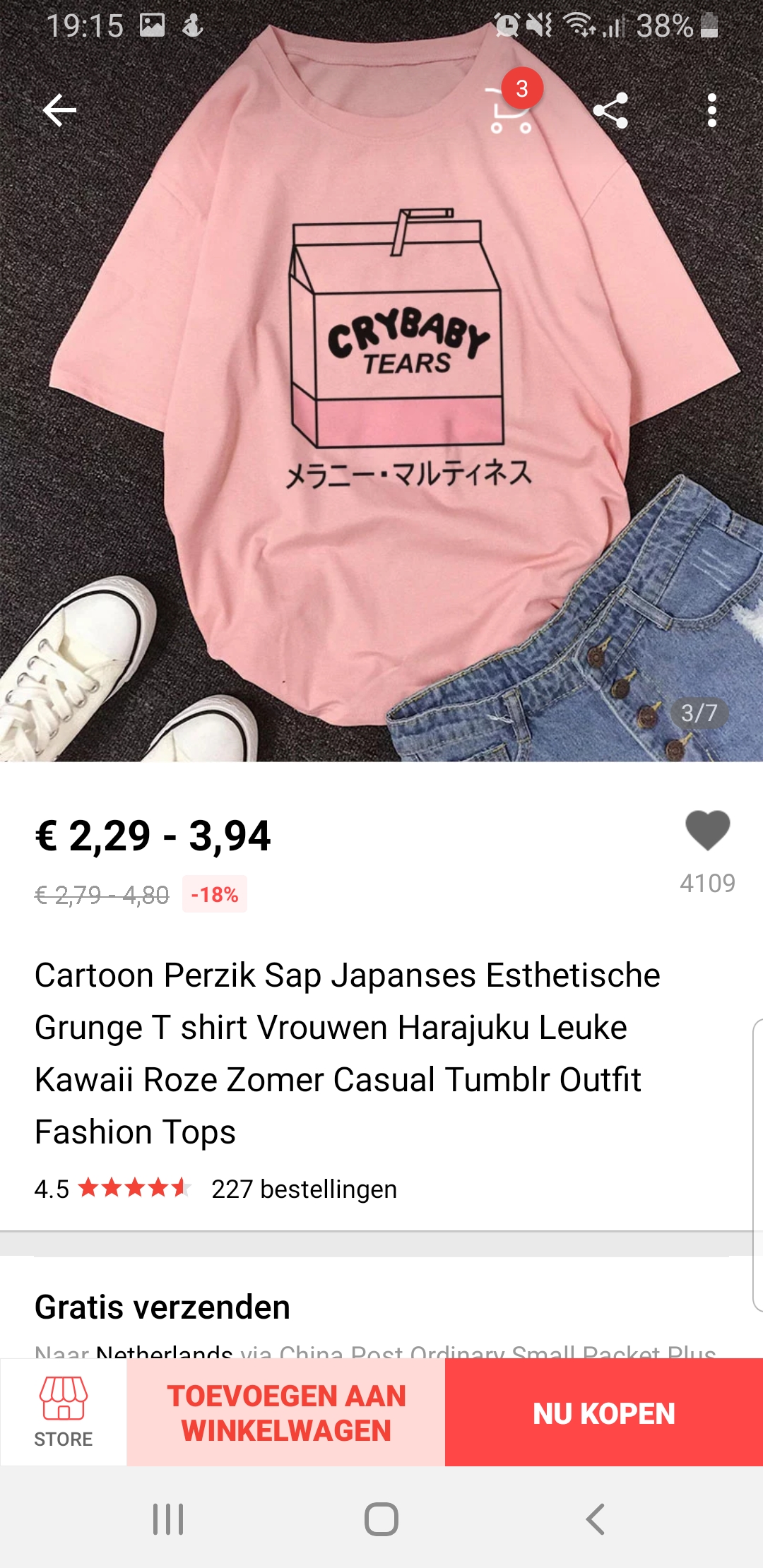Open the three-dot overflow menu
763x1568 pixels.
711,110
